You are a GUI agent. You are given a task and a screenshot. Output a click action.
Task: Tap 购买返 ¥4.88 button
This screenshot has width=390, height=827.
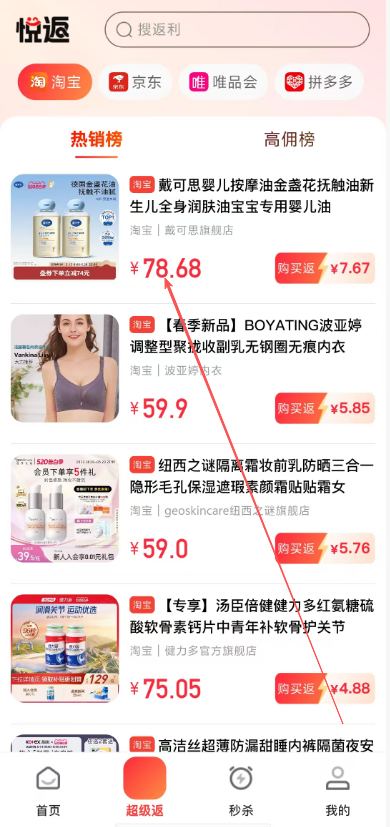click(325, 689)
